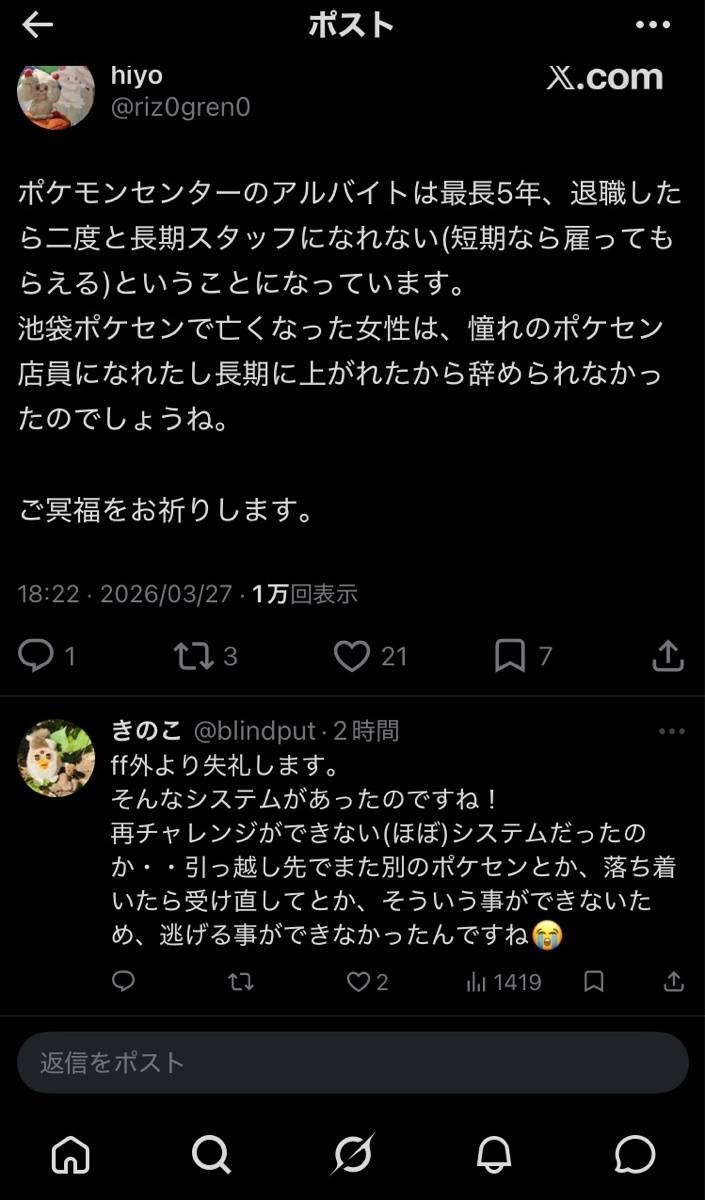Like きのこ's reply
Screen dimensions: 705x1200
pos(358,982)
